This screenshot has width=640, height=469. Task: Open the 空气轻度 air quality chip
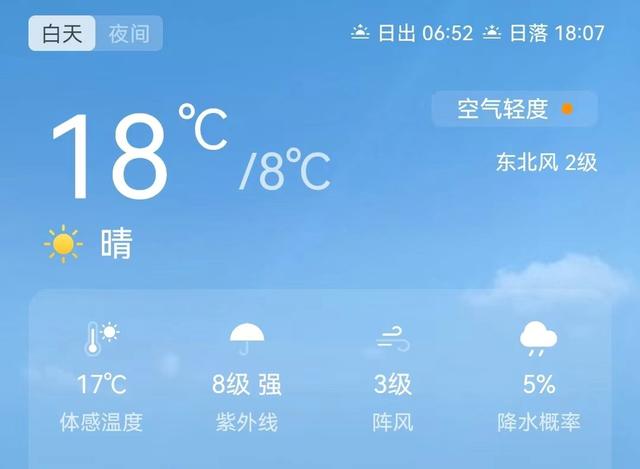[x=514, y=109]
